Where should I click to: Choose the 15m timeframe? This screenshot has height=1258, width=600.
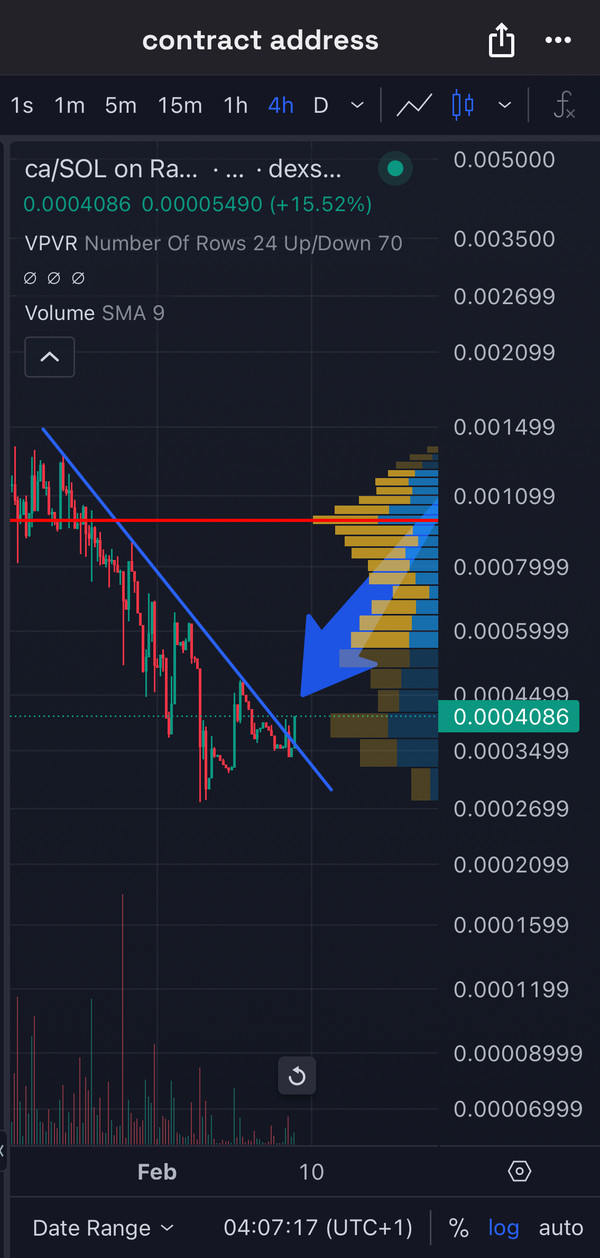coord(180,105)
